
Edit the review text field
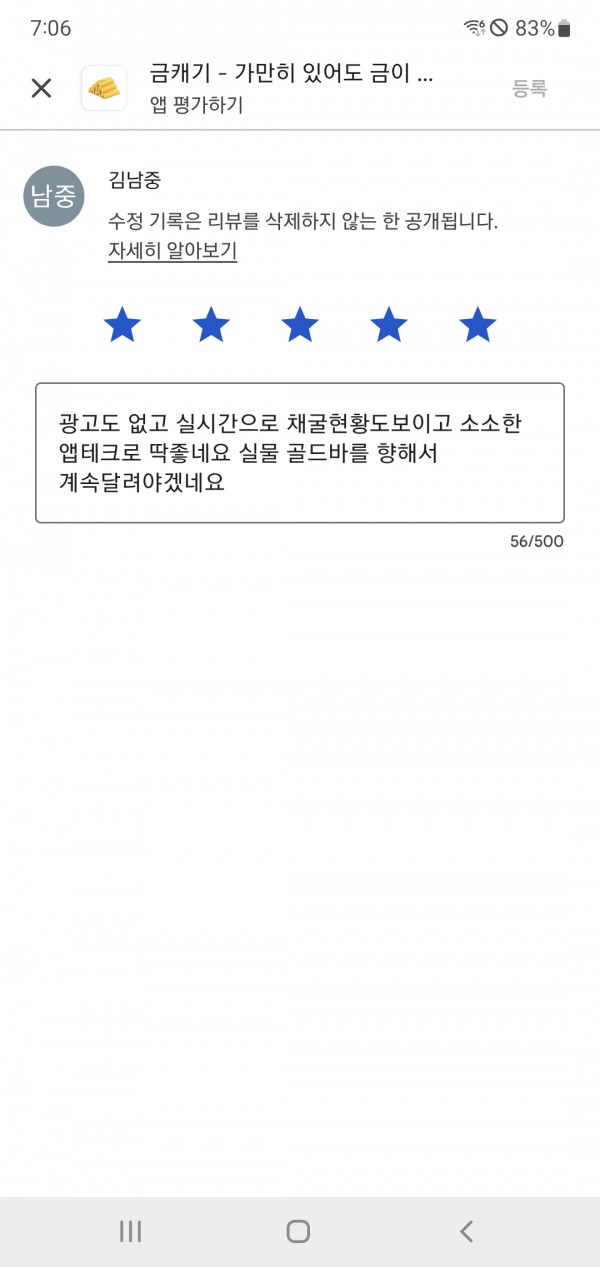[300, 453]
